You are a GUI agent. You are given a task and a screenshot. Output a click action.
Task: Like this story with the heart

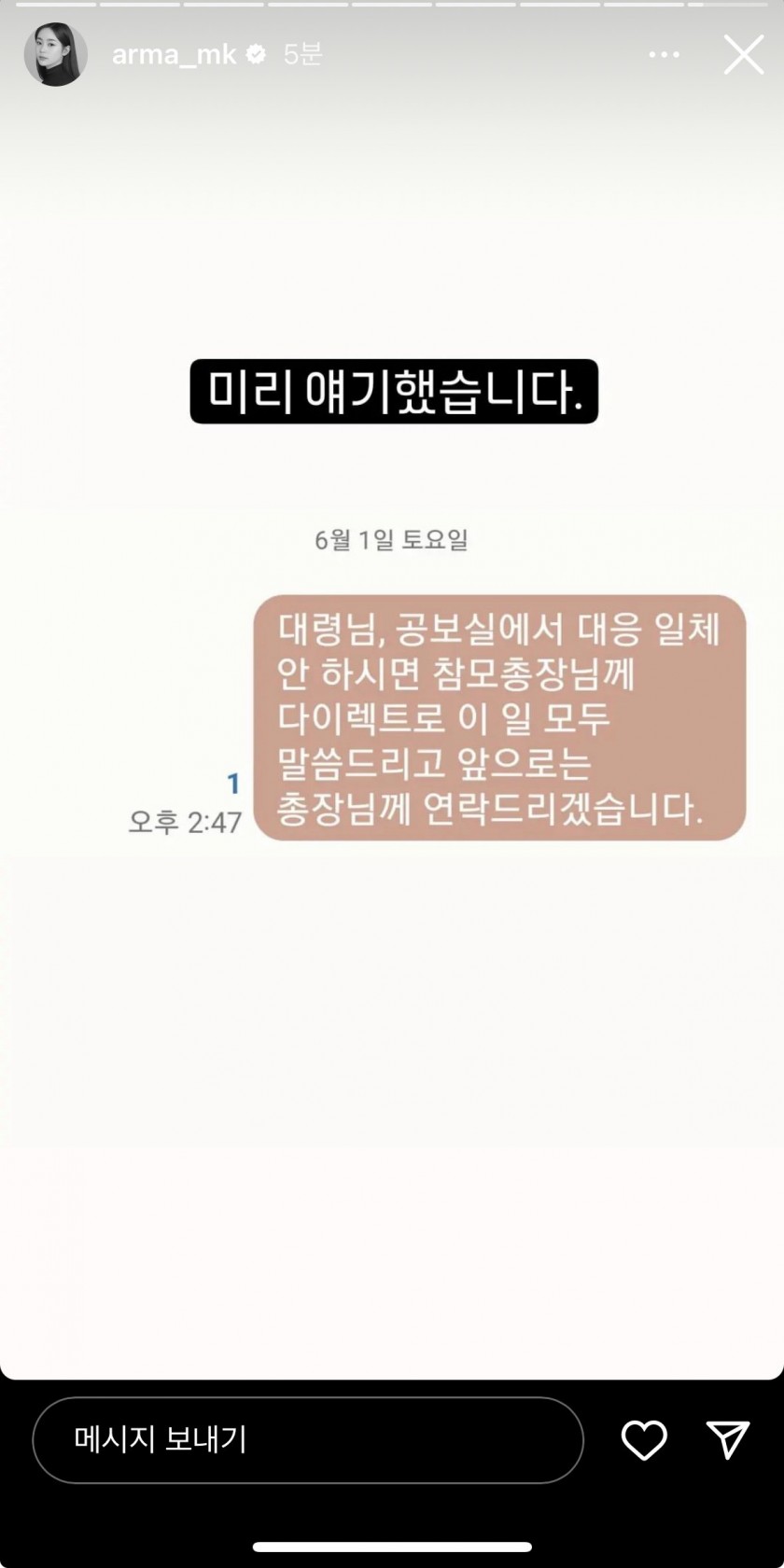click(644, 1440)
